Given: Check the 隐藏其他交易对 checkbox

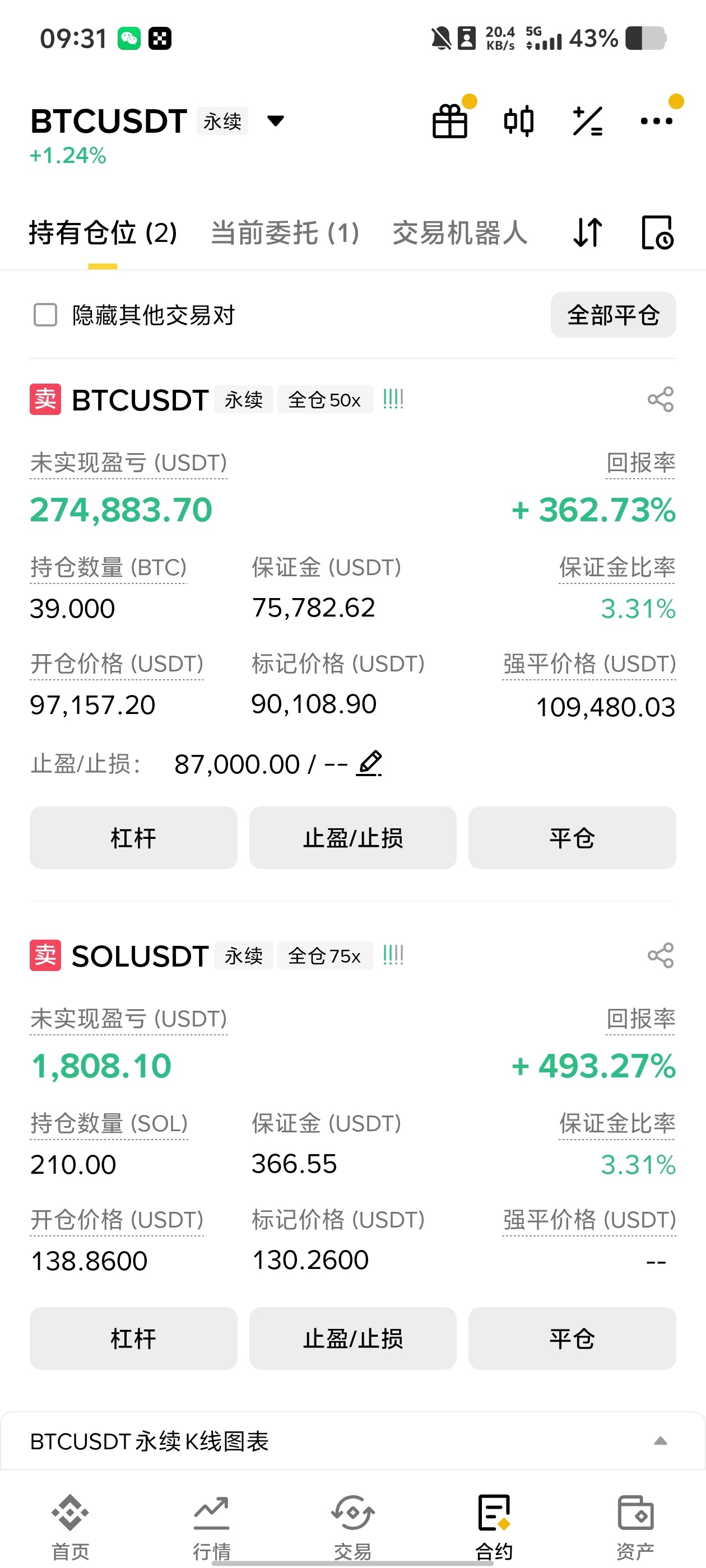Looking at the screenshot, I should coord(45,315).
